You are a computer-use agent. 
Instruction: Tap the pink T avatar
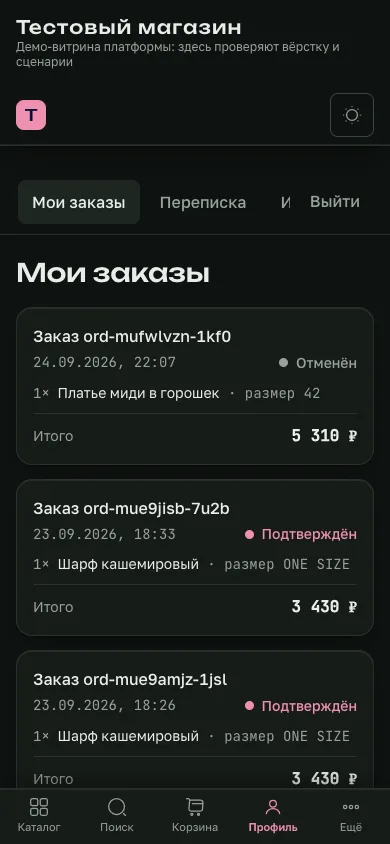click(x=31, y=115)
